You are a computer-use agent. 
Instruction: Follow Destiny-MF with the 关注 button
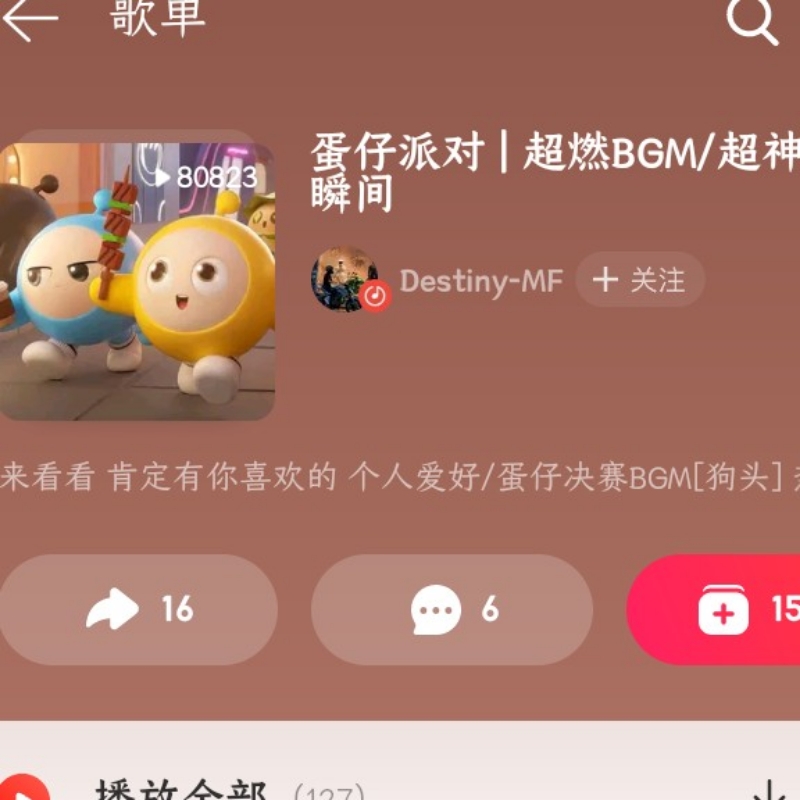tap(640, 280)
